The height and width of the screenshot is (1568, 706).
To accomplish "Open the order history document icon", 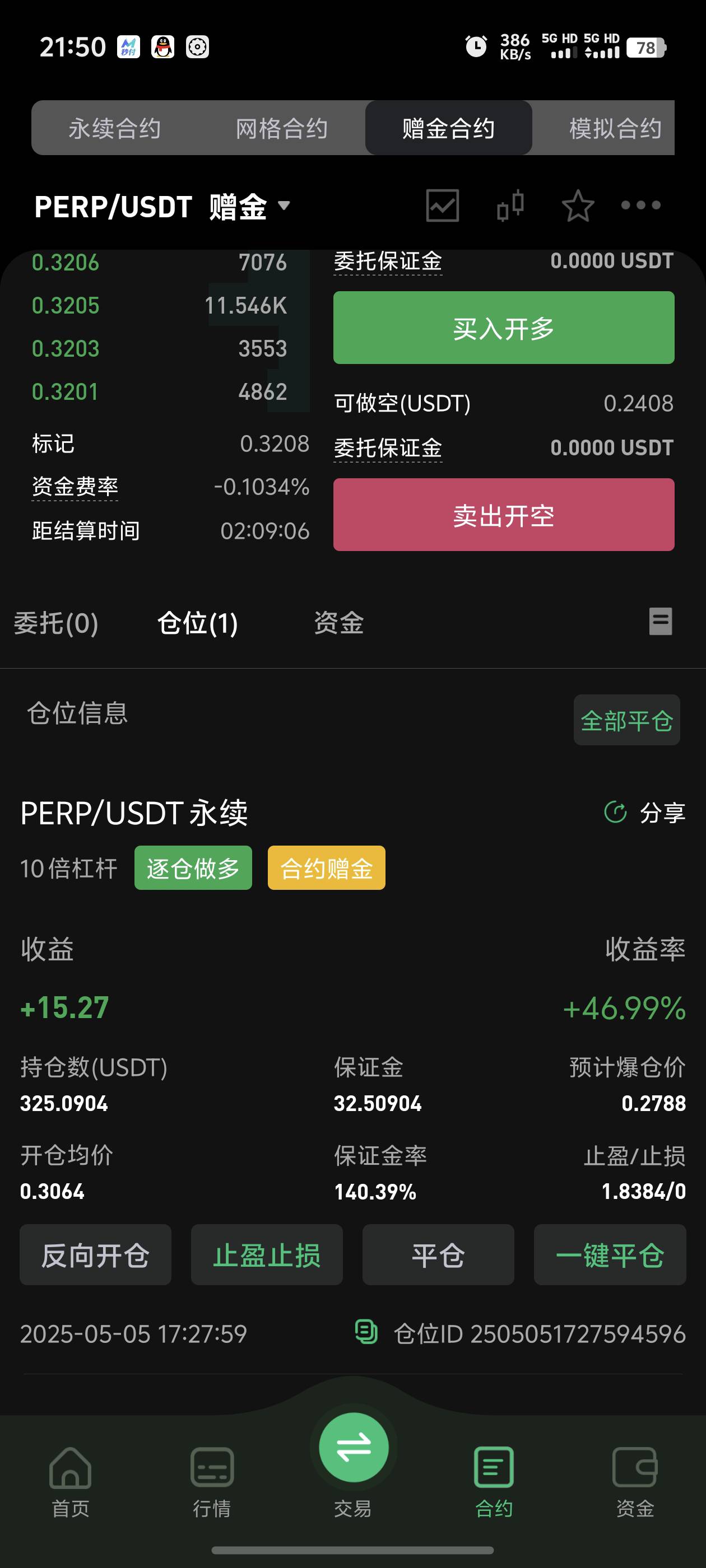I will tap(660, 622).
